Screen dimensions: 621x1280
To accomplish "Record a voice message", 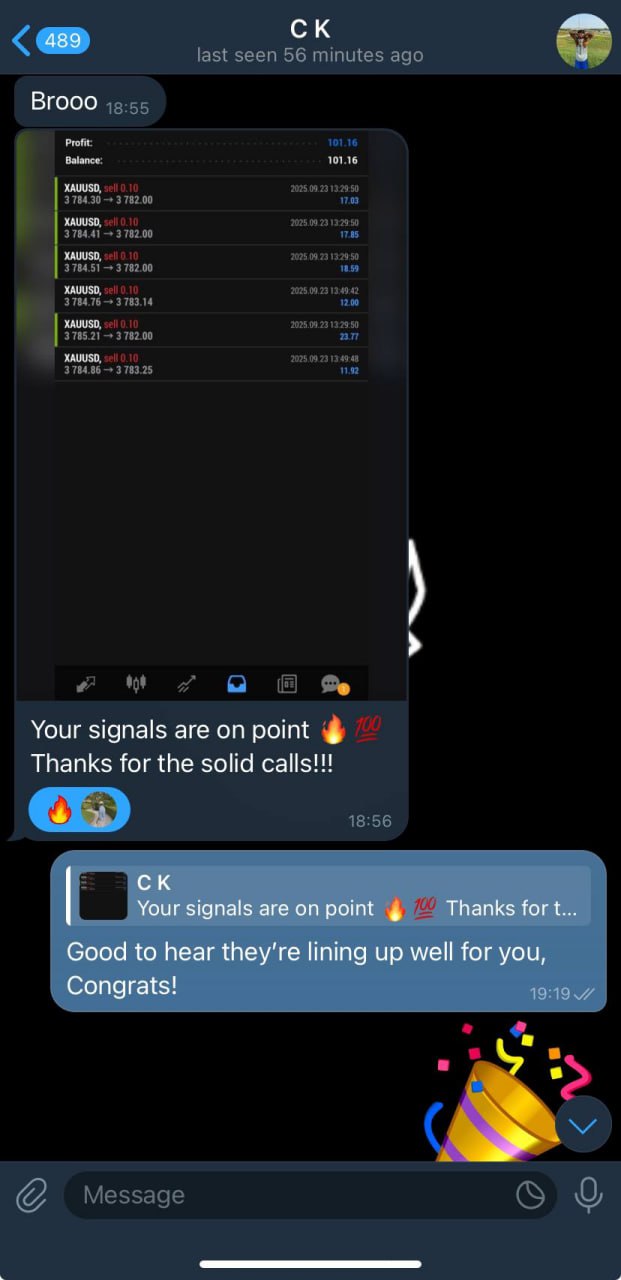I will tap(588, 1195).
